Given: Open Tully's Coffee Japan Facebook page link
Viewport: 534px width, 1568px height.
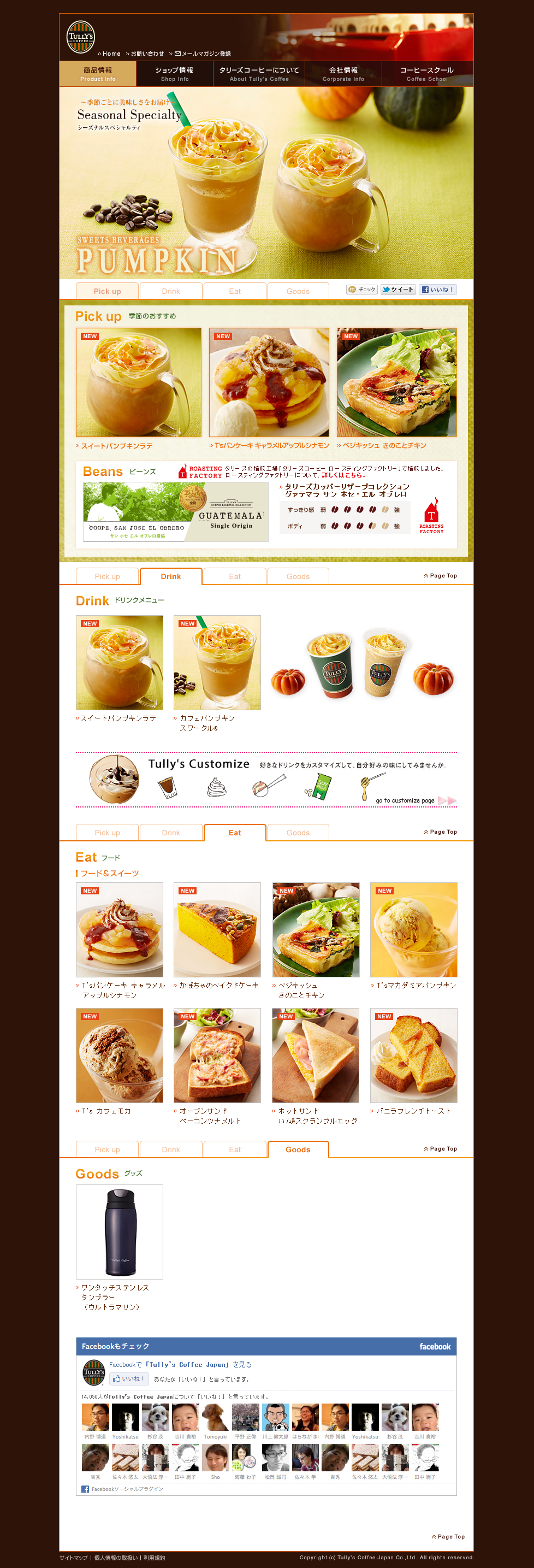Looking at the screenshot, I should [x=180, y=1365].
